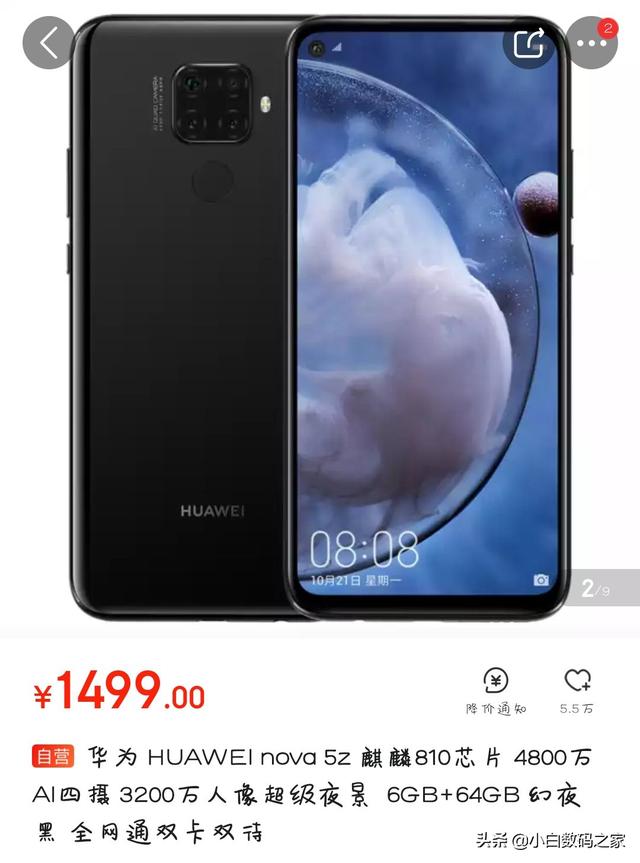The width and height of the screenshot is (640, 863).
Task: Open the product photo in full view
Action: pyautogui.click(x=320, y=320)
